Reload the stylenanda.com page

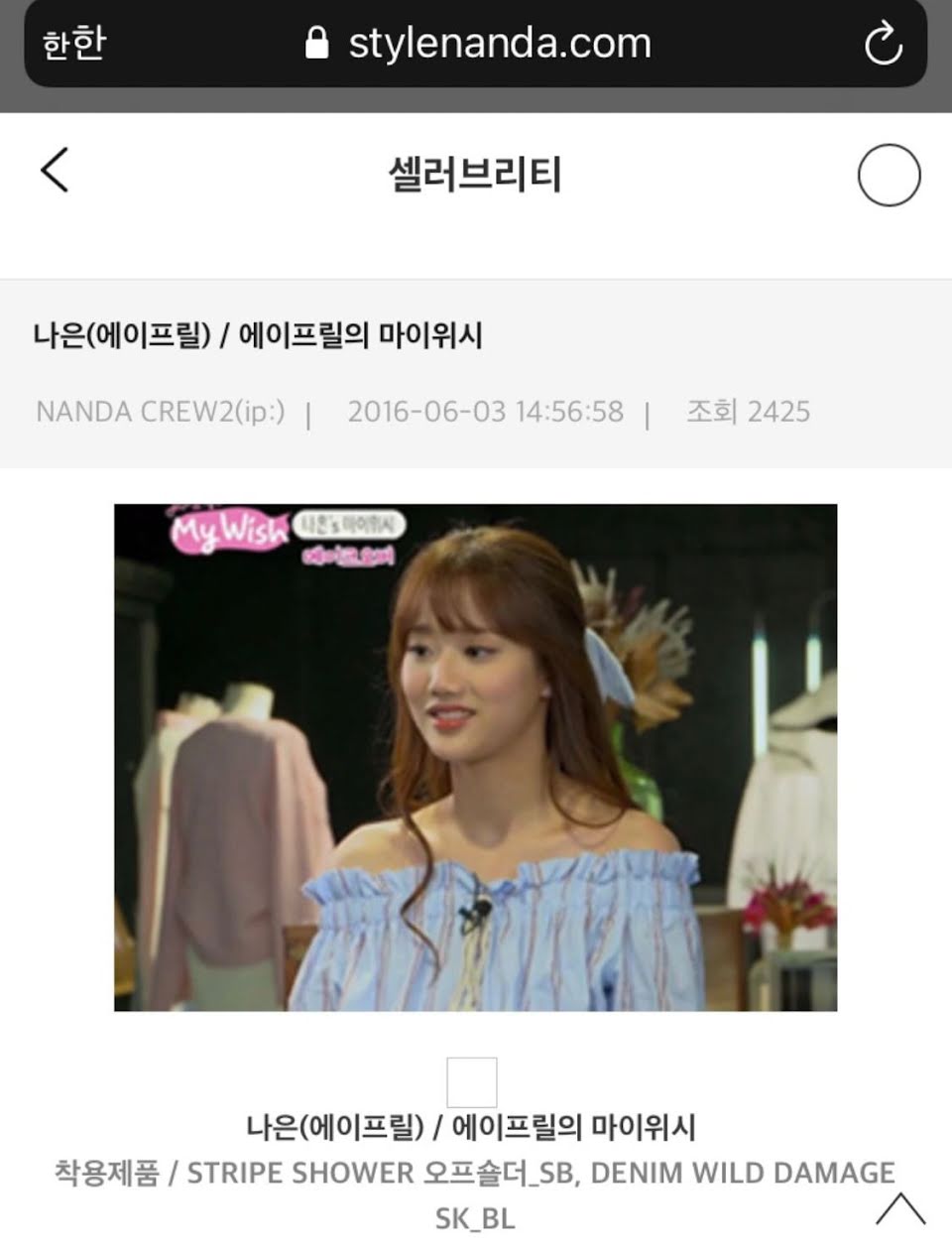click(x=882, y=45)
